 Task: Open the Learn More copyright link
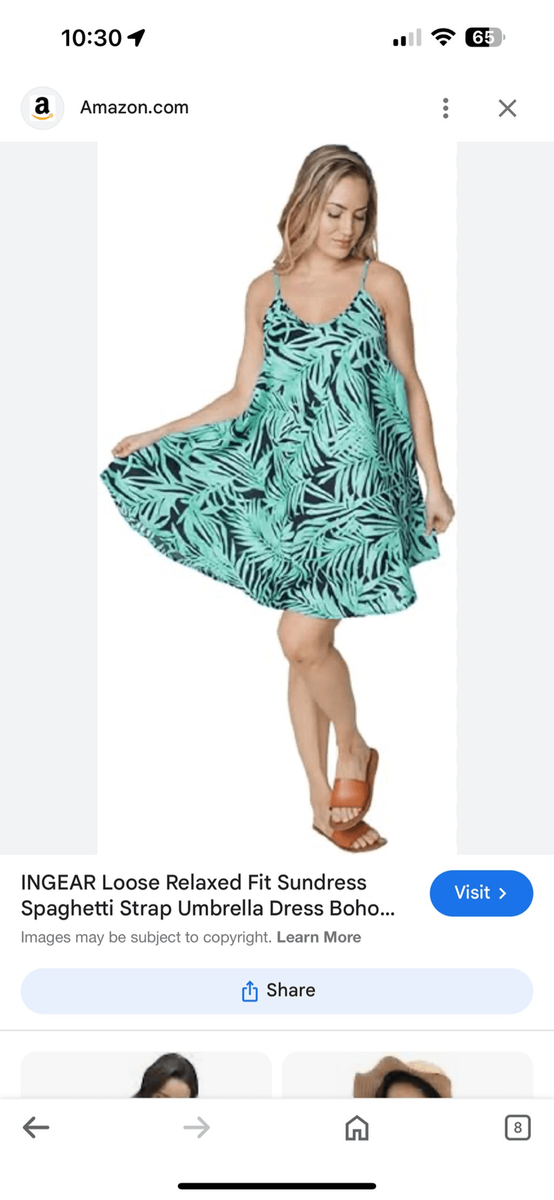(319, 938)
